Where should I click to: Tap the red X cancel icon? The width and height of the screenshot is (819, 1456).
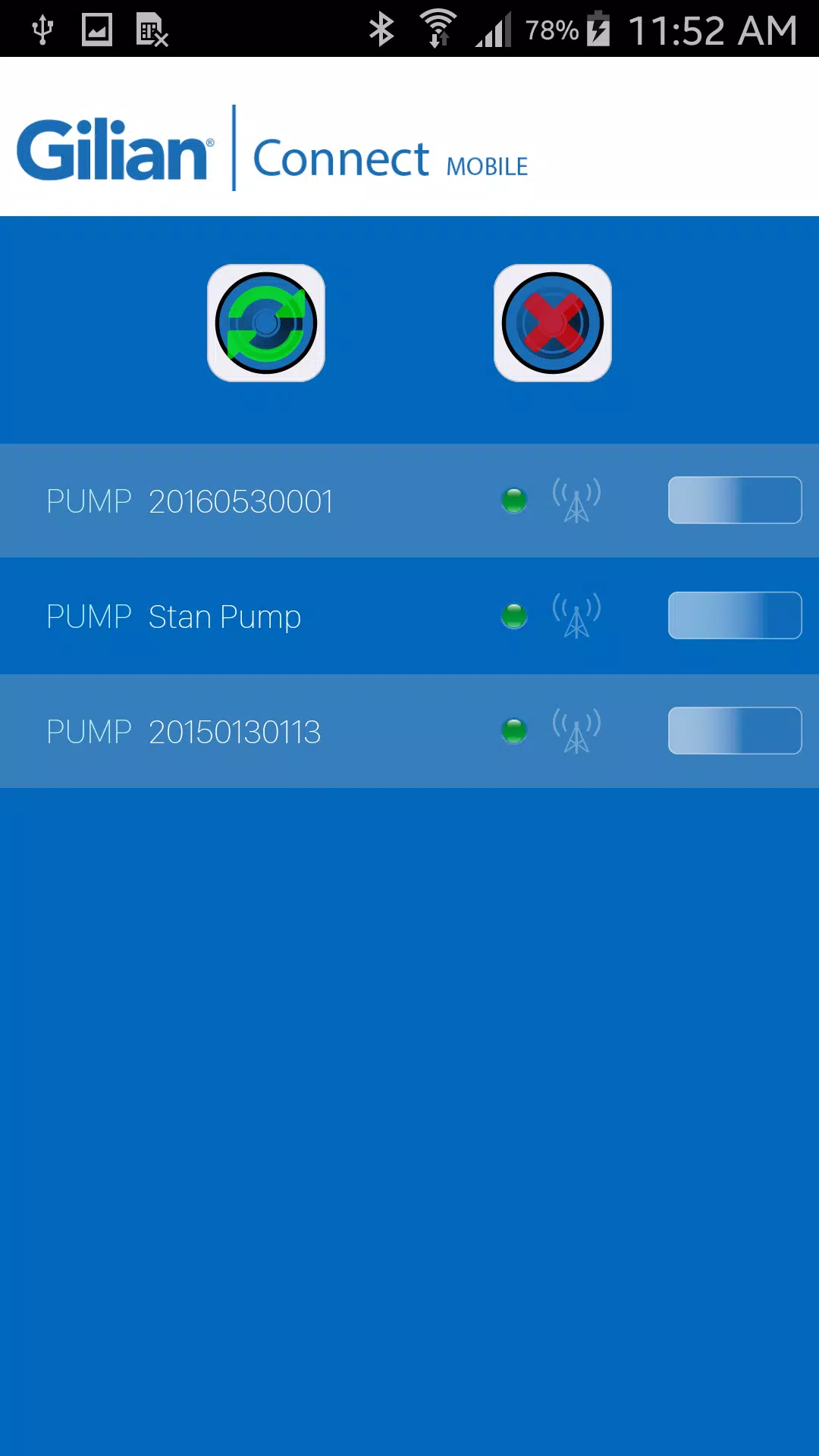(x=553, y=323)
